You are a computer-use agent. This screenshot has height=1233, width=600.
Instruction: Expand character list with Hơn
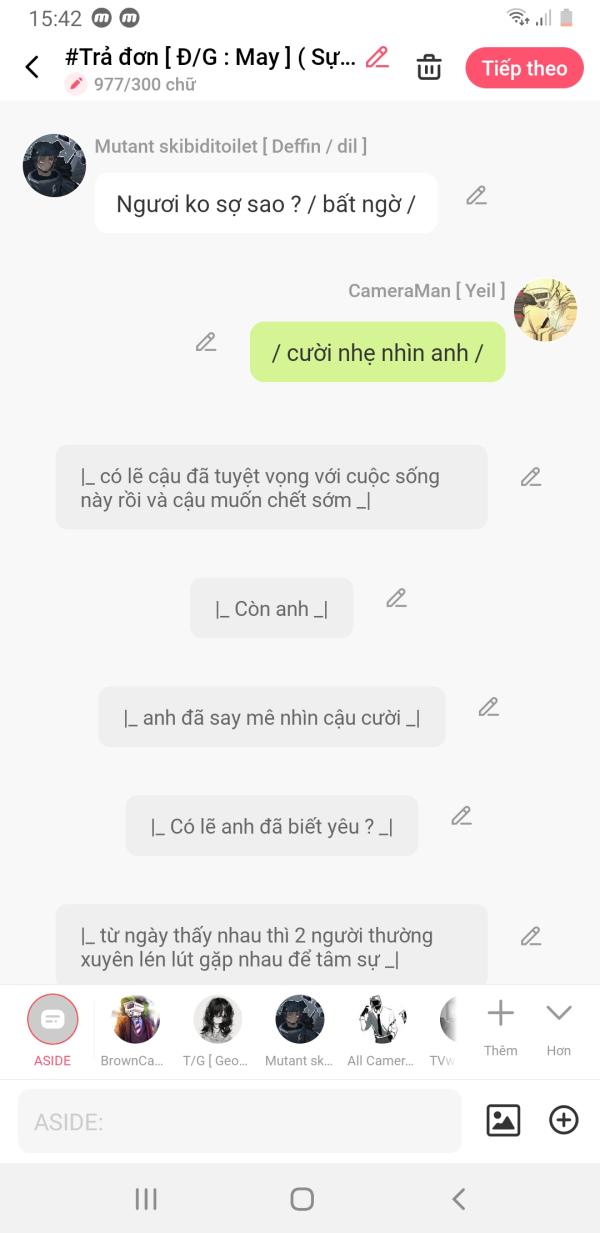558,1026
